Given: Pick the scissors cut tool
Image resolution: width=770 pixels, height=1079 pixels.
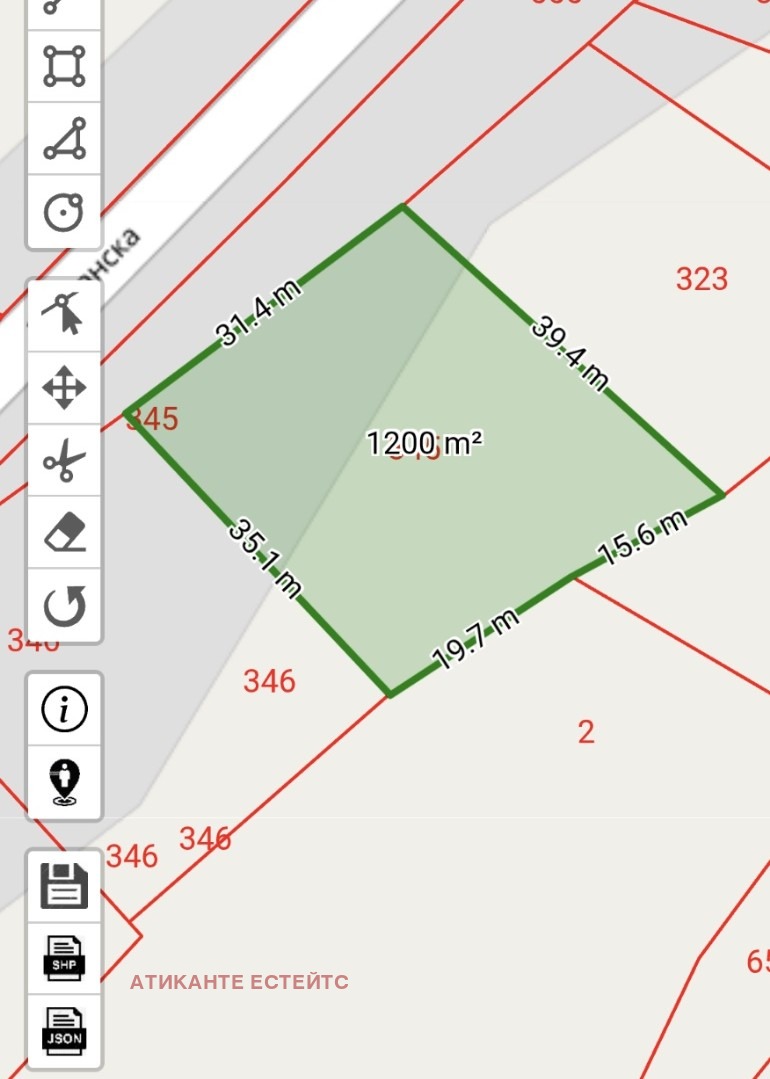Looking at the screenshot, I should tap(64, 460).
